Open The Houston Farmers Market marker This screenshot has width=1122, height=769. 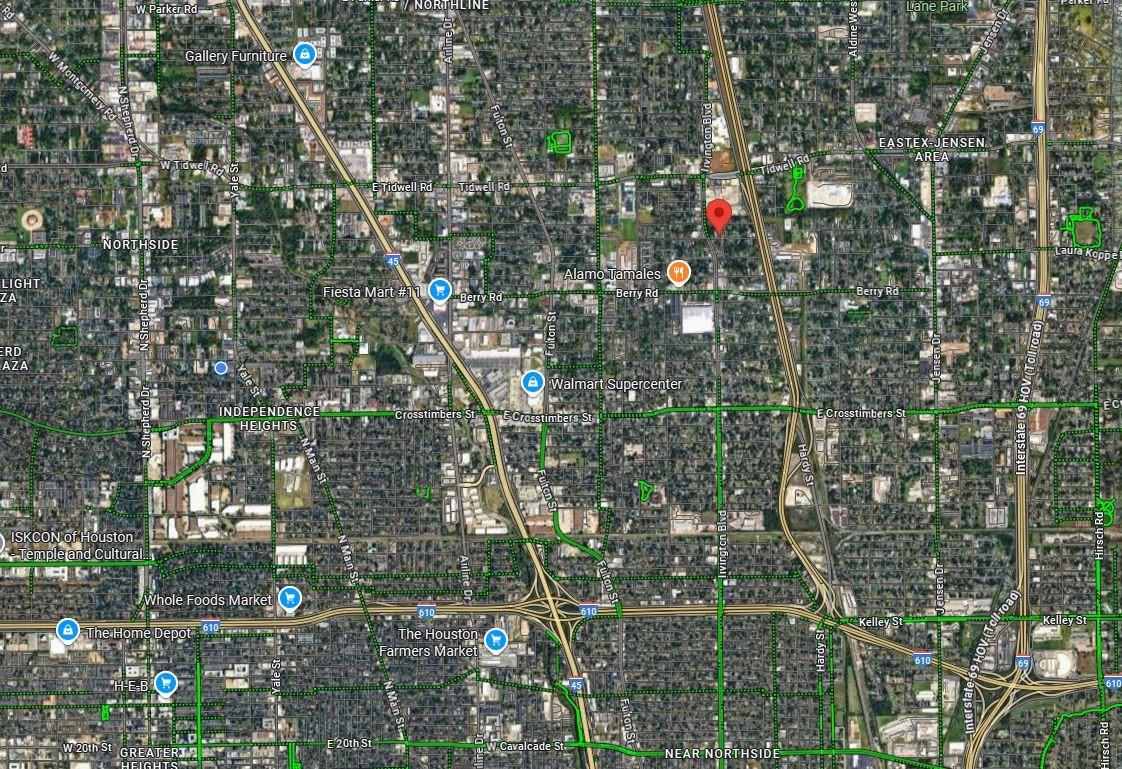coord(494,640)
